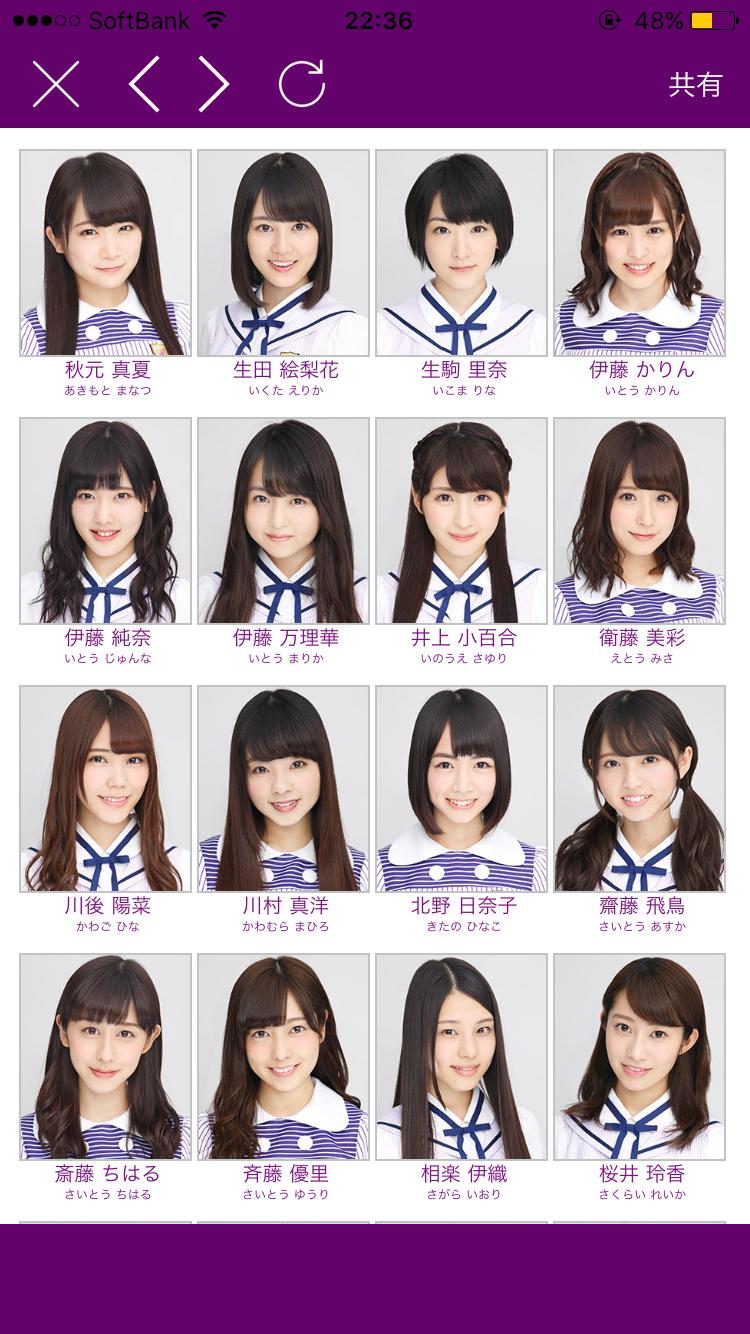Image resolution: width=750 pixels, height=1334 pixels.
Task: Tap the 共有 share button
Action: 695,85
